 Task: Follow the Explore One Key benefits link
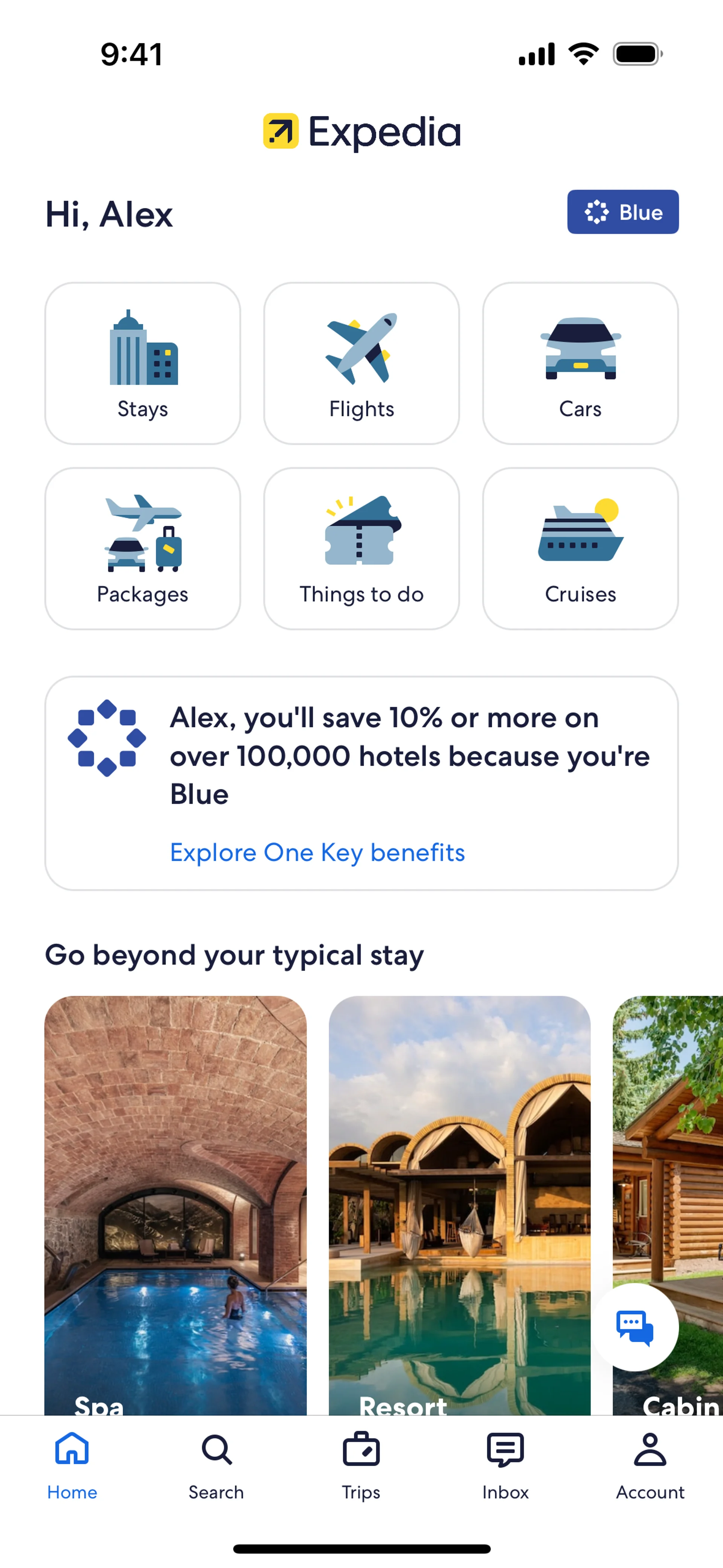click(317, 852)
